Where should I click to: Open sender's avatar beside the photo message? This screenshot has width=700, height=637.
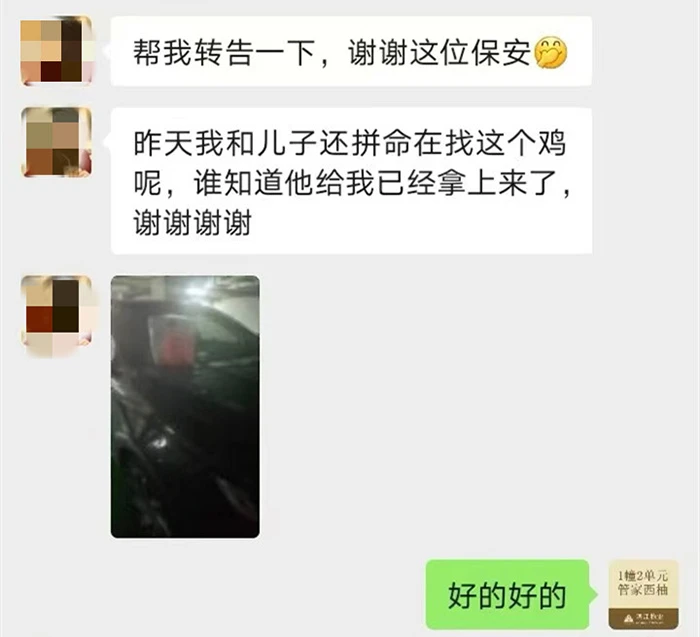point(56,314)
